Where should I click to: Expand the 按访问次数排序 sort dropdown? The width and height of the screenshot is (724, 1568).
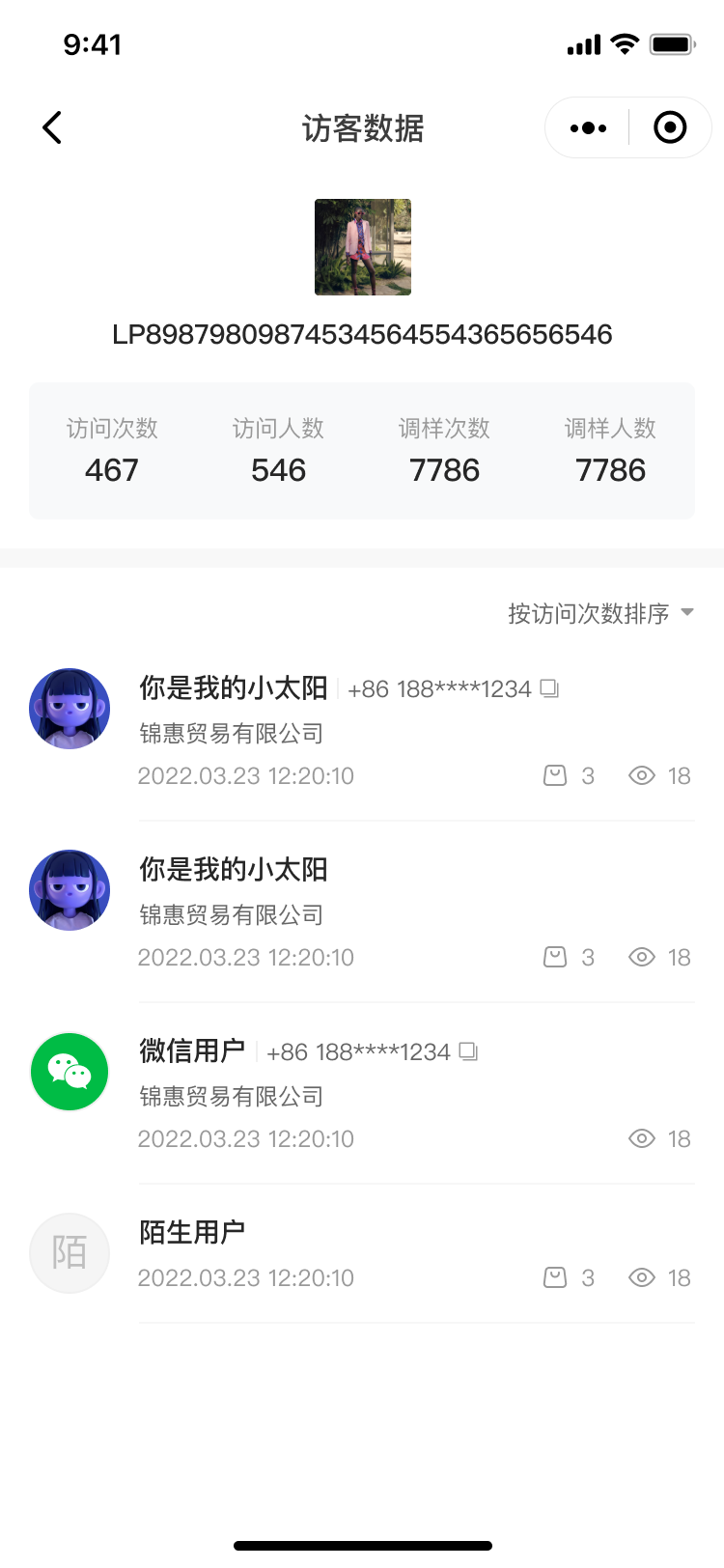point(600,613)
